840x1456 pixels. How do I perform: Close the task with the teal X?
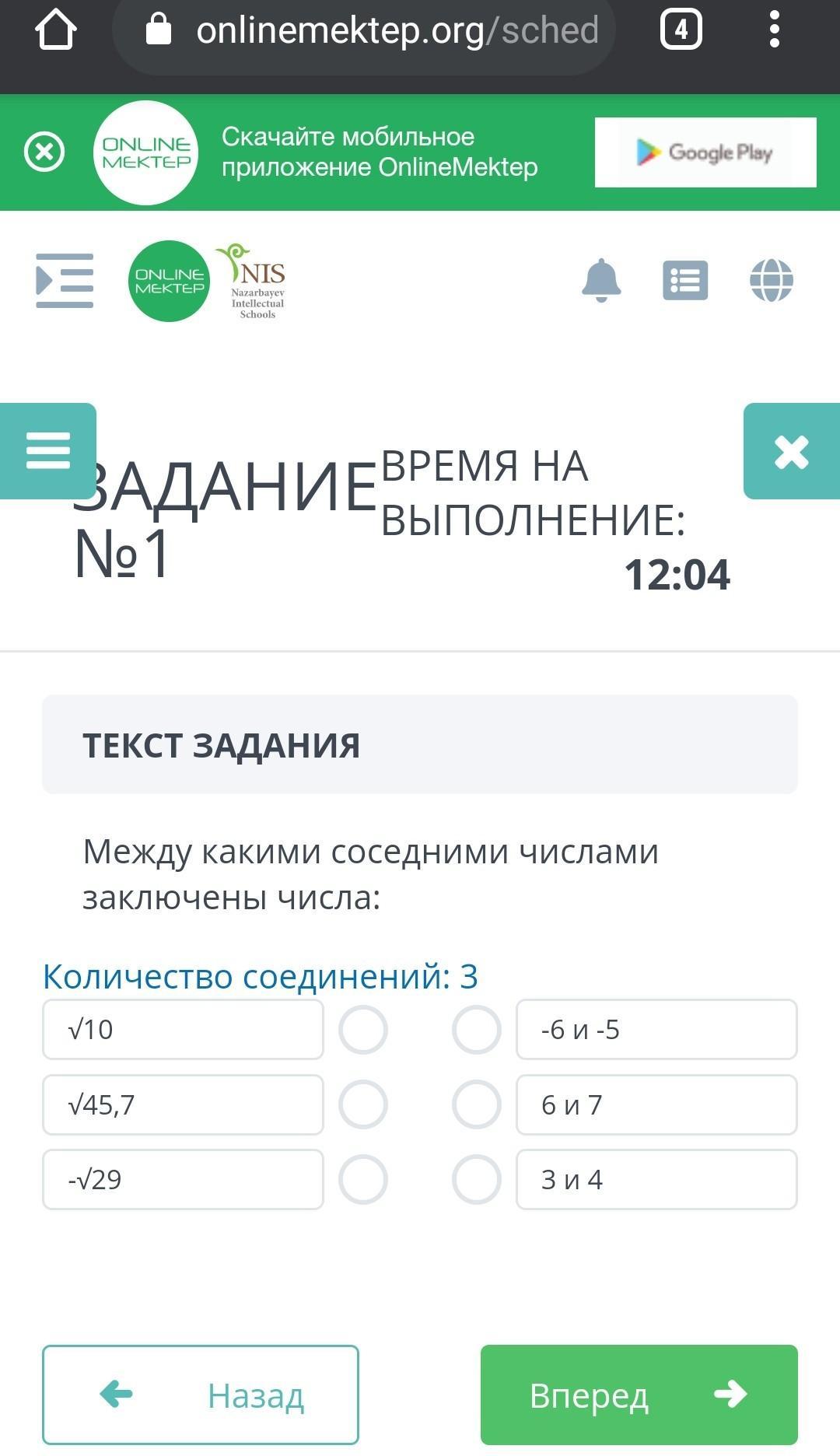coord(791,451)
